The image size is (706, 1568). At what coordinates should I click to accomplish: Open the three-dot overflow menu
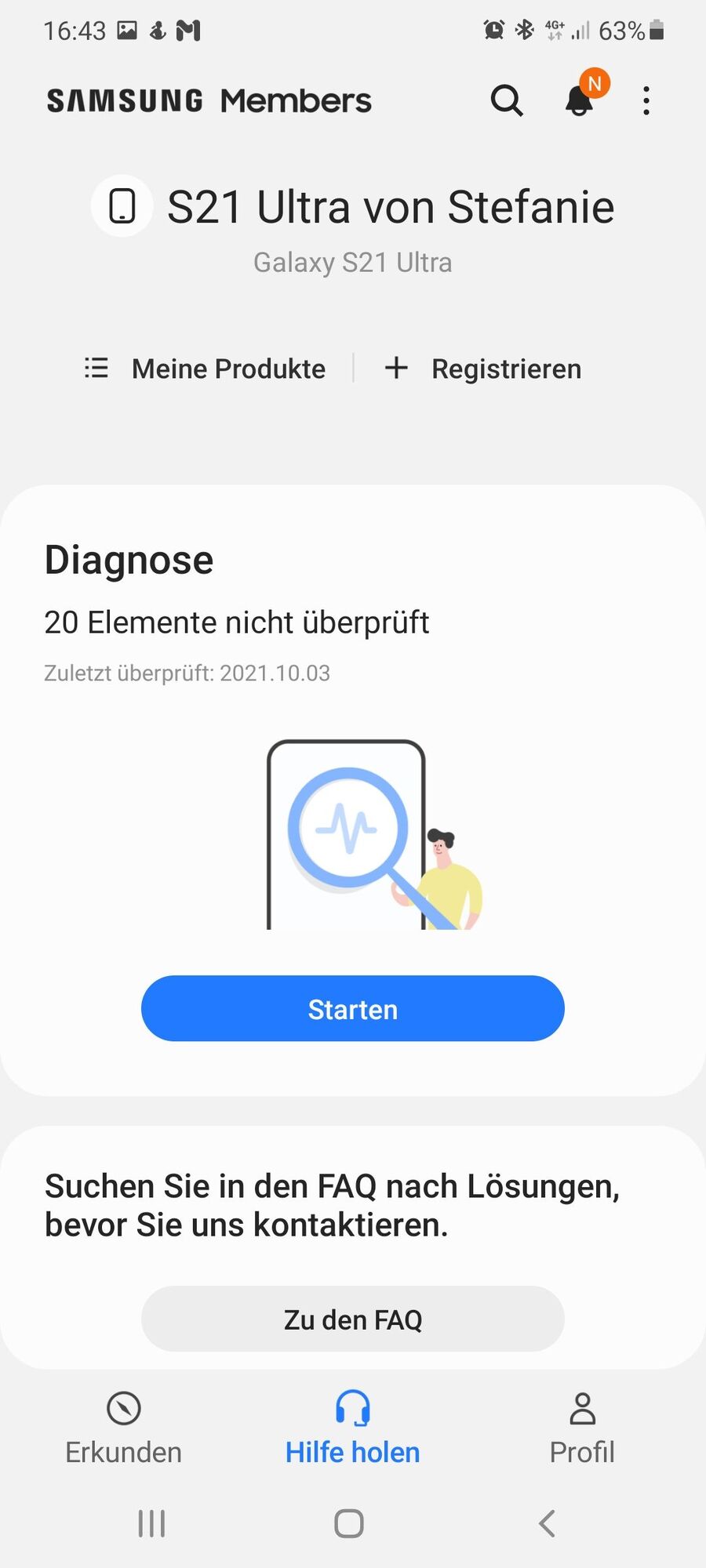click(x=646, y=100)
